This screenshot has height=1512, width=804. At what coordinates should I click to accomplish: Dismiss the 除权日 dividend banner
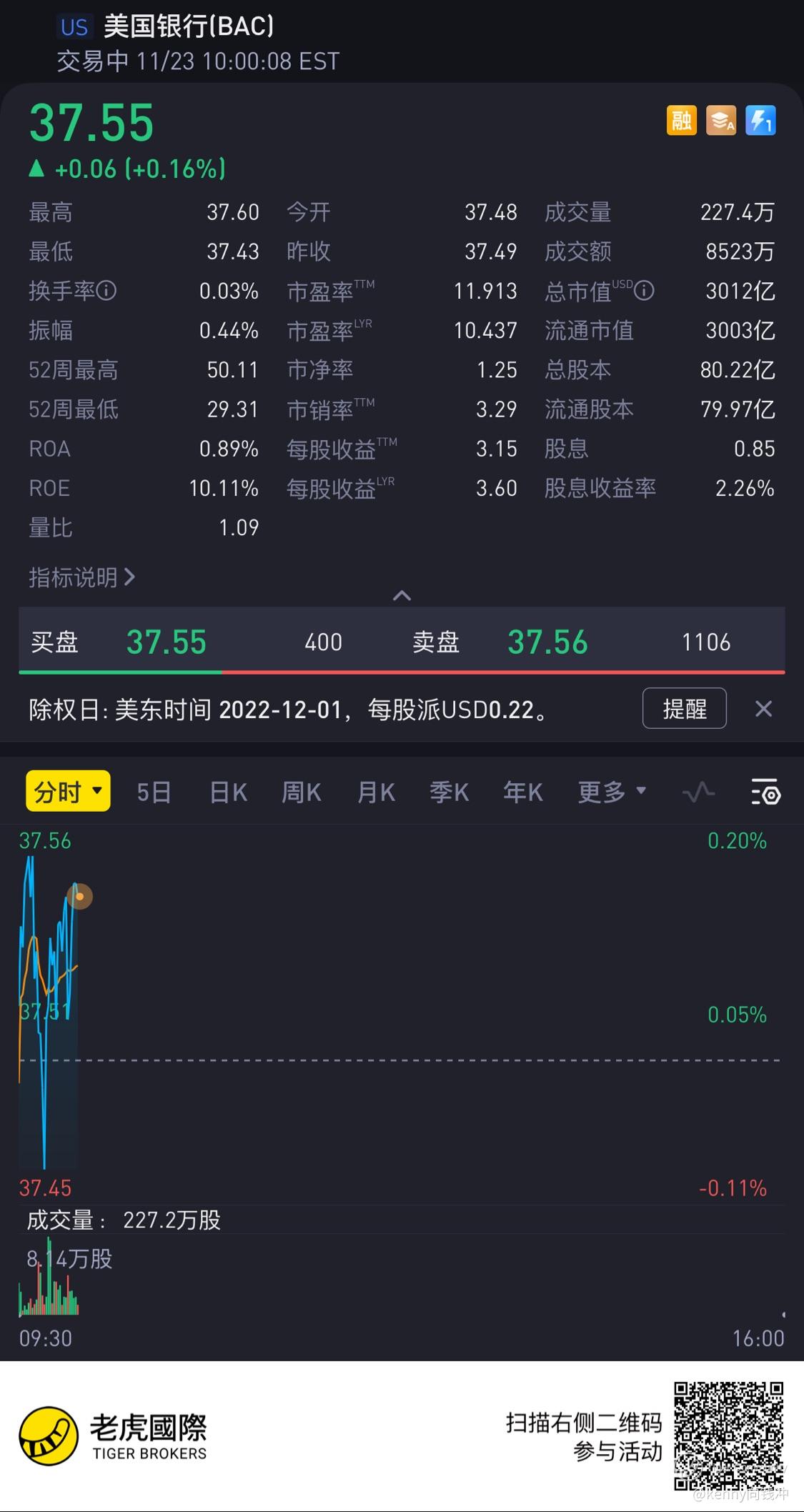[763, 709]
